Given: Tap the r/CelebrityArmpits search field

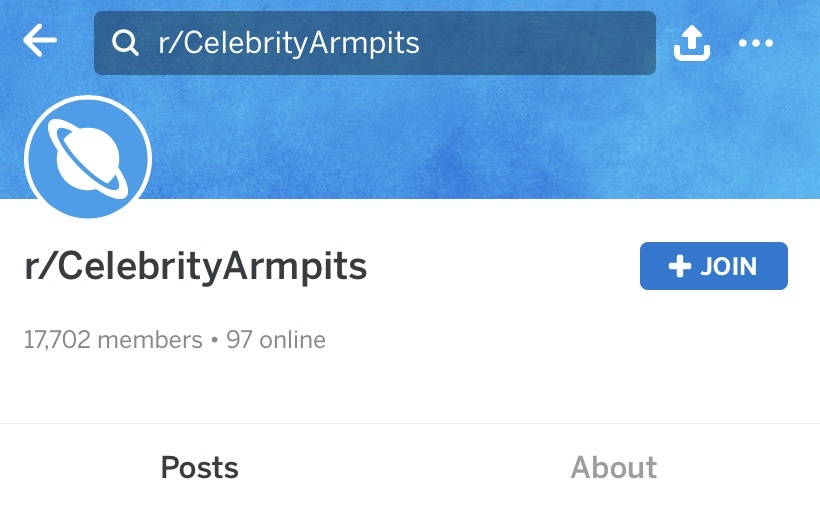Looking at the screenshot, I should [375, 43].
